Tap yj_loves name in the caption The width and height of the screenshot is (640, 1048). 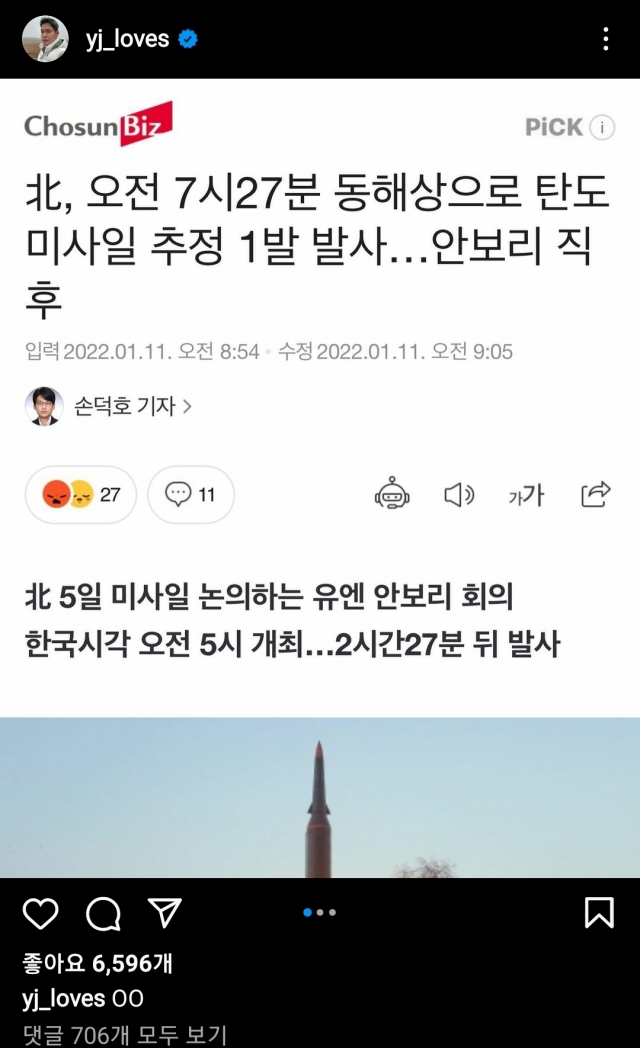click(x=63, y=998)
